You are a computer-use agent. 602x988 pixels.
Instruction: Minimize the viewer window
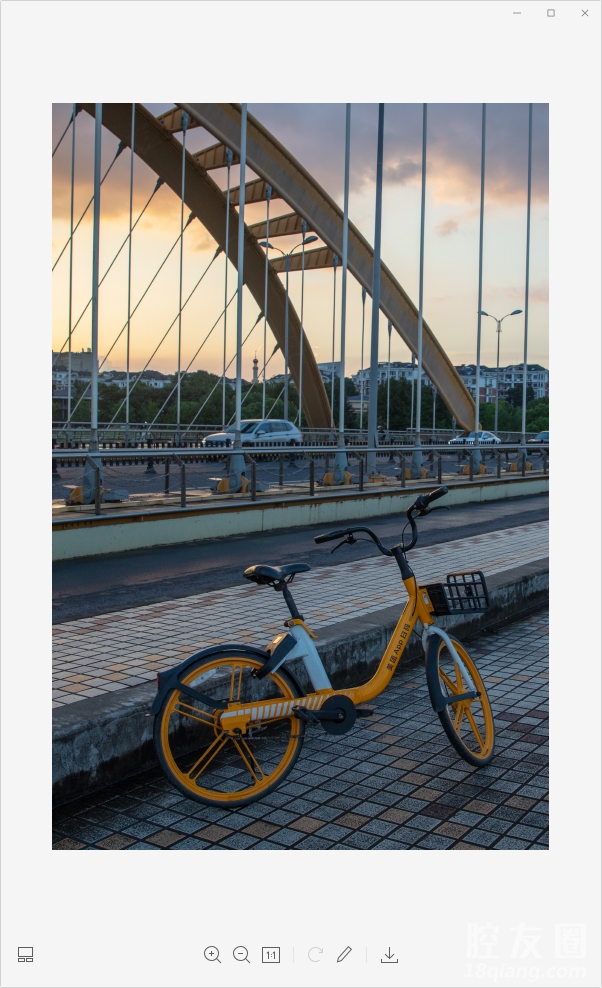(x=517, y=13)
